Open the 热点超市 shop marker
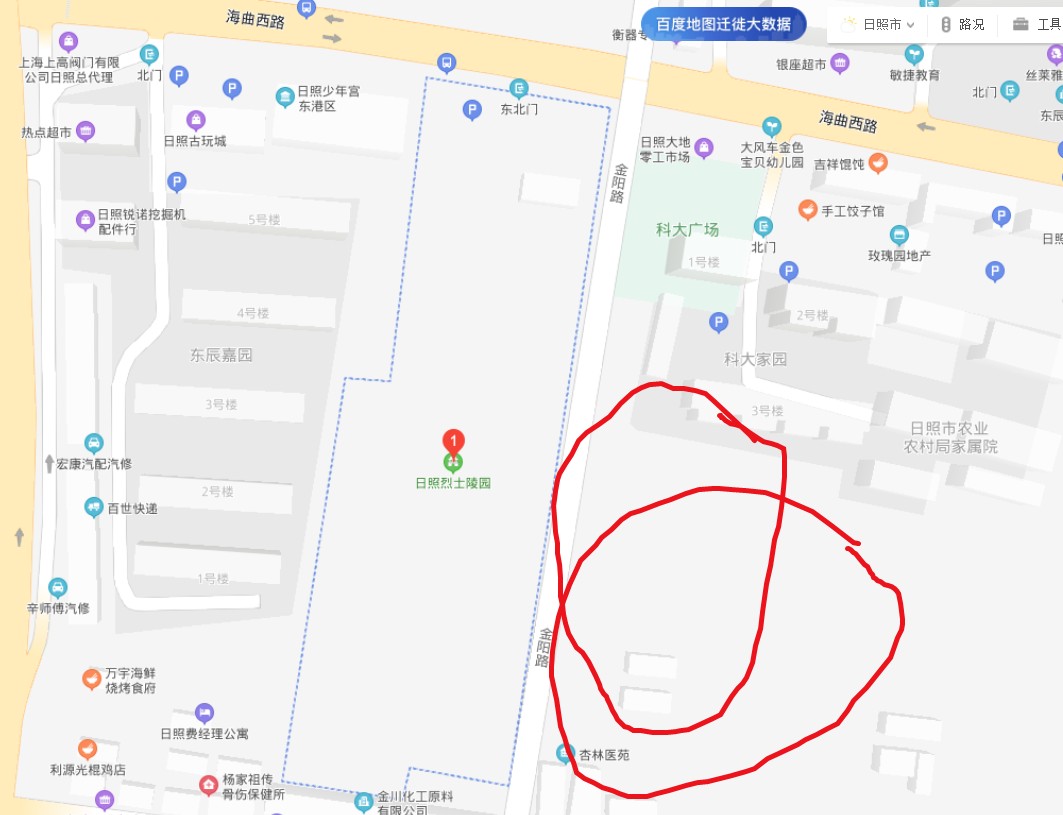 (86, 131)
